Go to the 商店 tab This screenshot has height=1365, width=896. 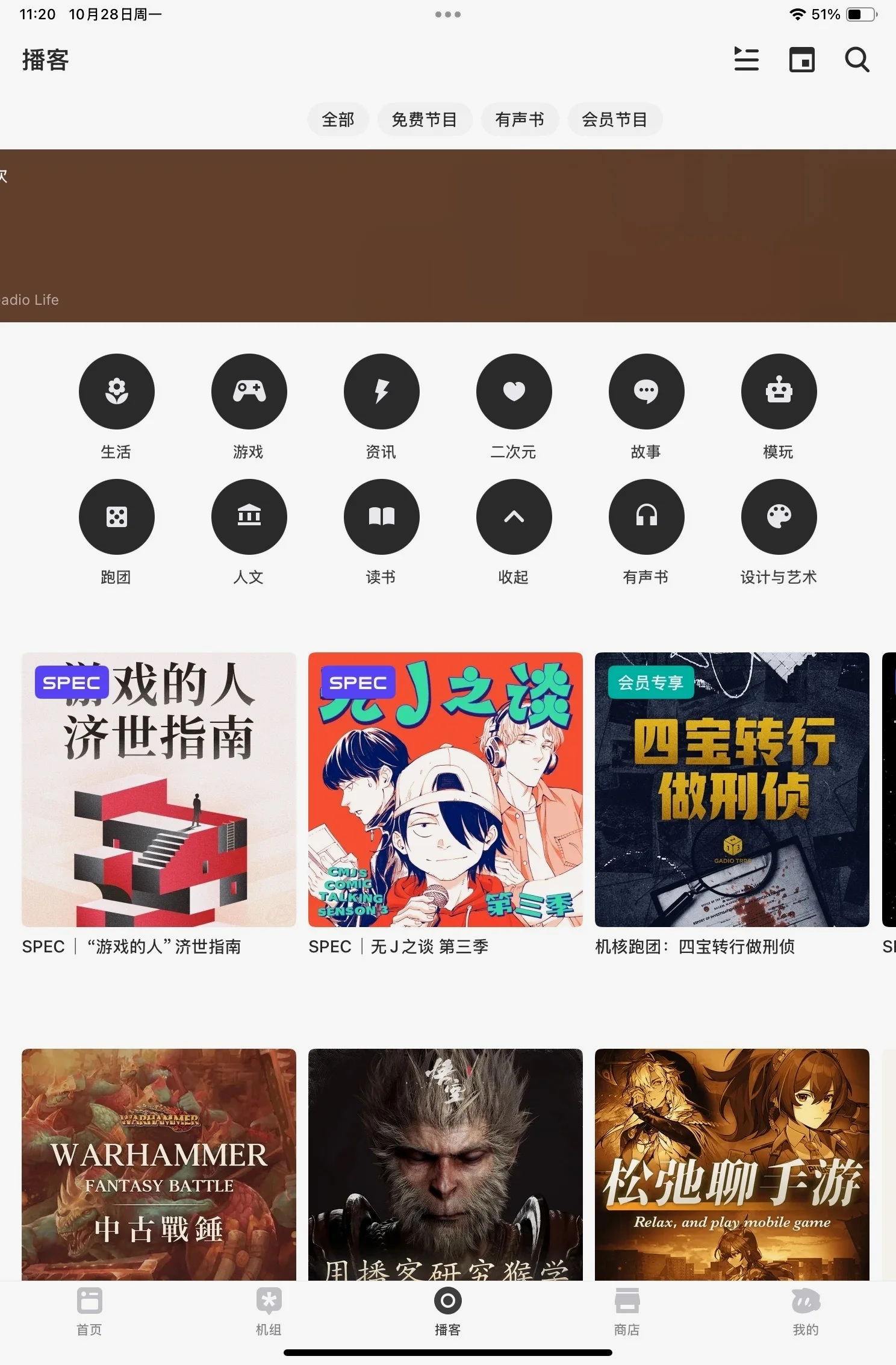coord(626,1311)
